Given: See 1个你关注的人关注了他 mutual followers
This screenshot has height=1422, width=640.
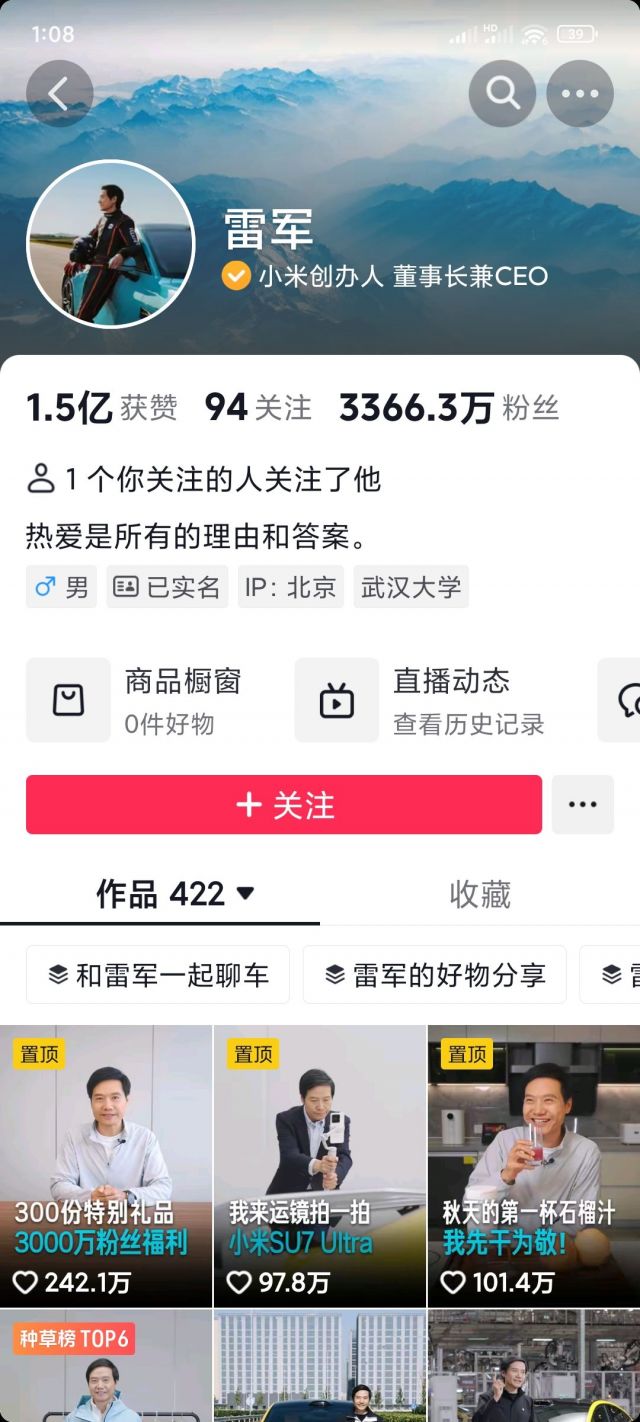Looking at the screenshot, I should click(205, 480).
